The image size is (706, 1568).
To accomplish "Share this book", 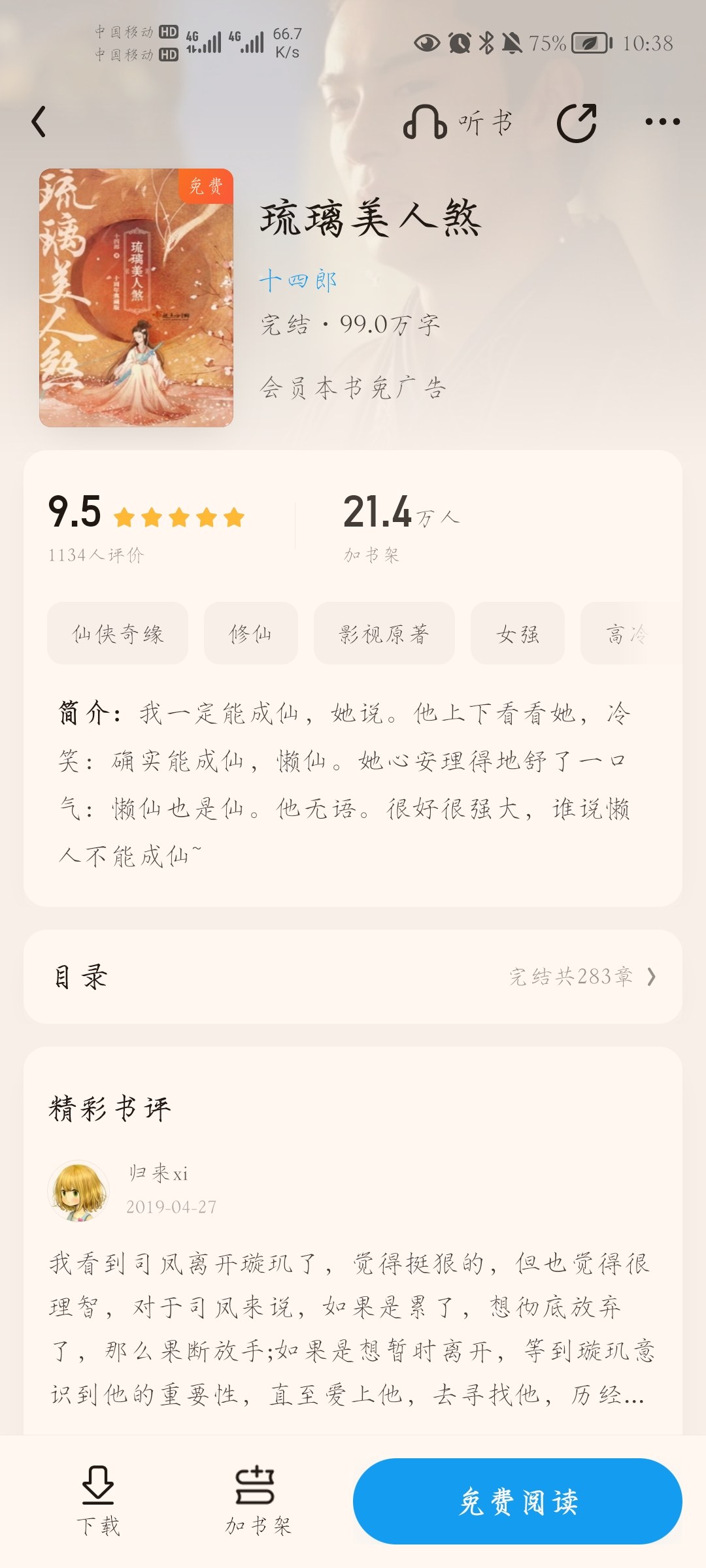I will (577, 122).
